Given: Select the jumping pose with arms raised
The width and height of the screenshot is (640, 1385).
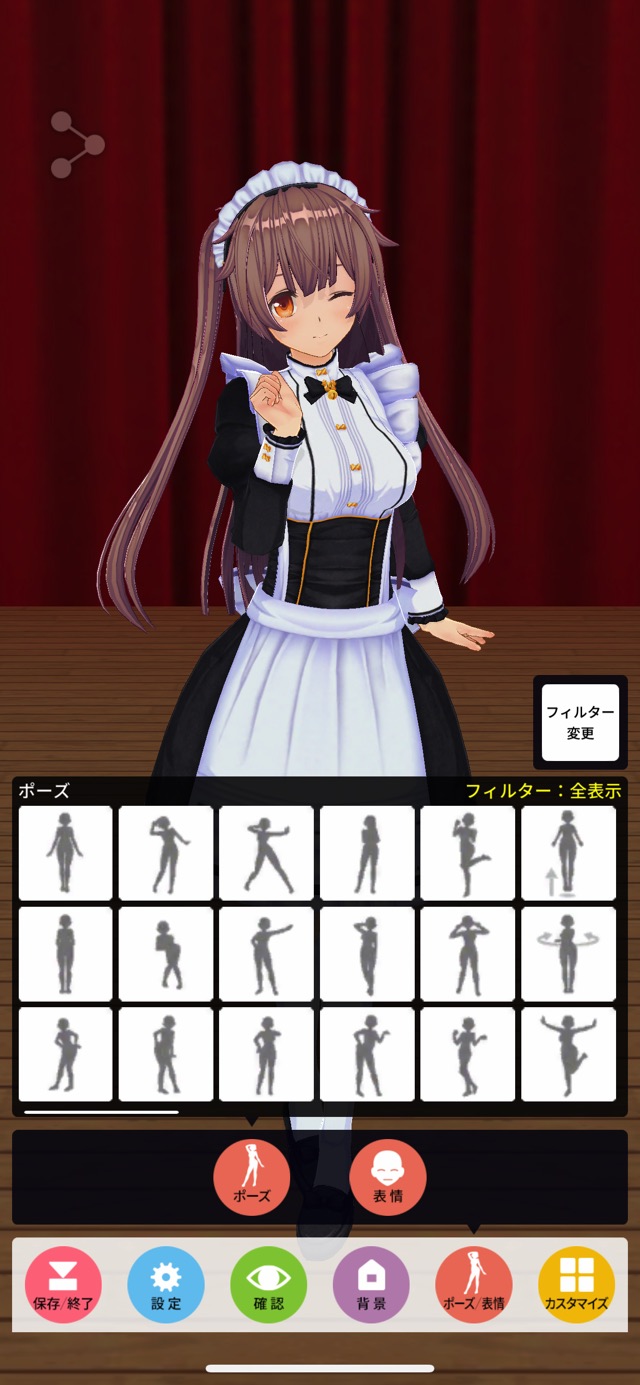Looking at the screenshot, I should tap(568, 1053).
